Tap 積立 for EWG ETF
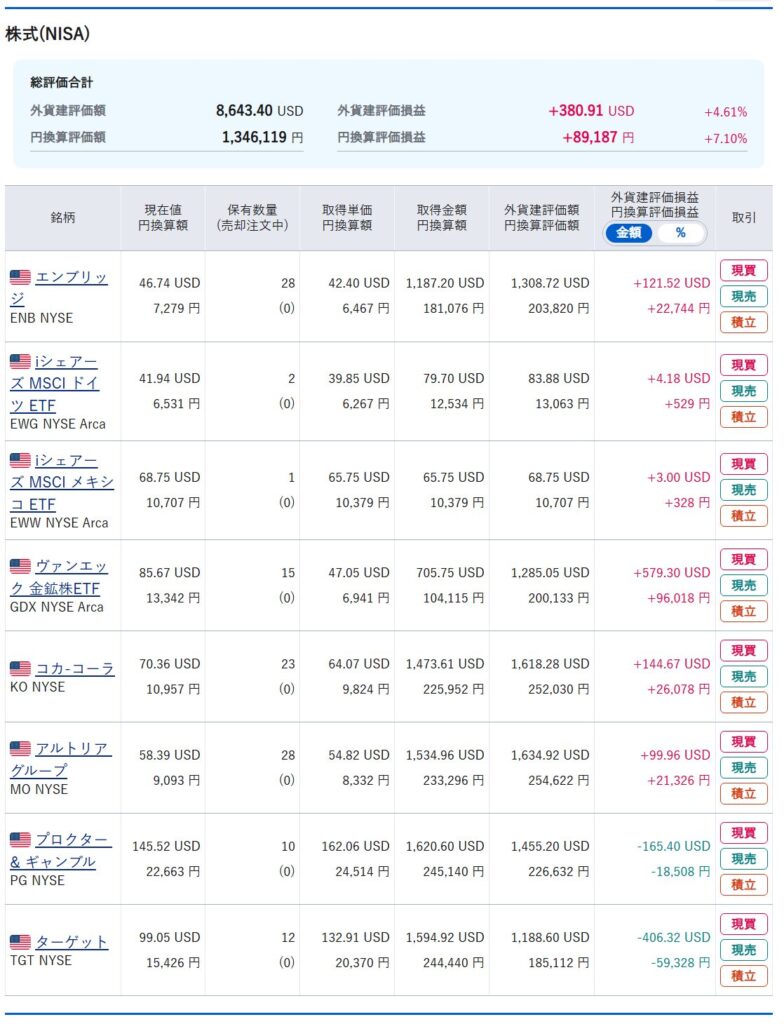784x1024 pixels. click(x=743, y=417)
